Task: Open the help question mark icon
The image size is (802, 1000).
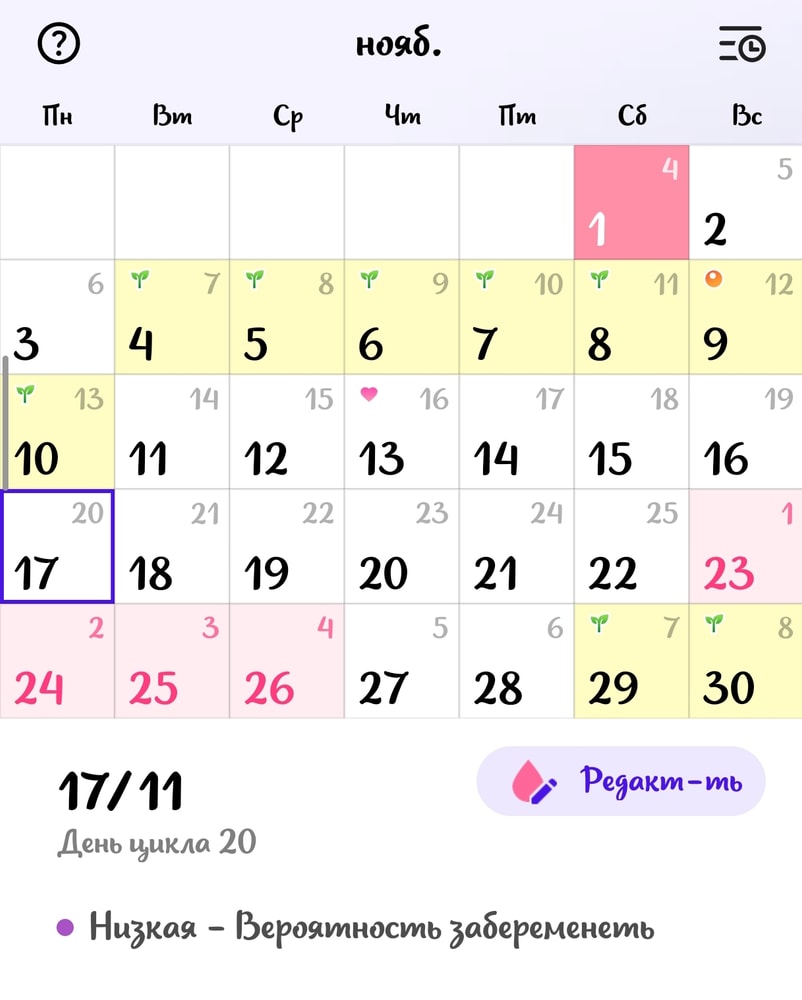Action: point(58,43)
